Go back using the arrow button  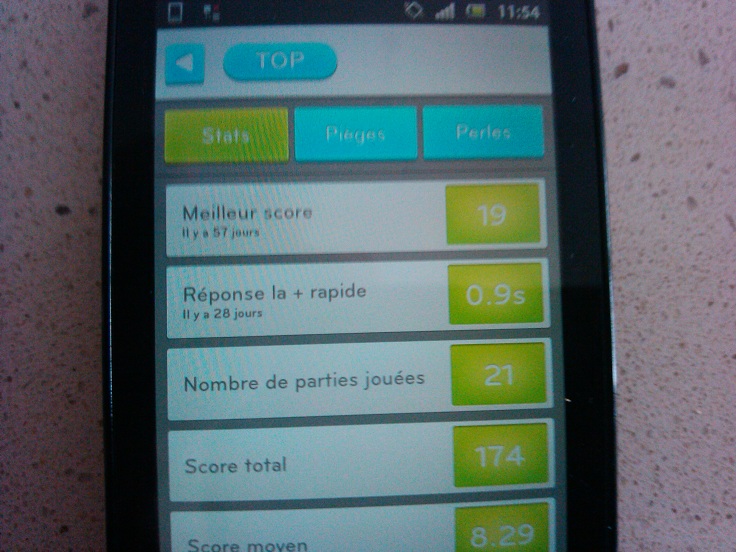pos(184,64)
